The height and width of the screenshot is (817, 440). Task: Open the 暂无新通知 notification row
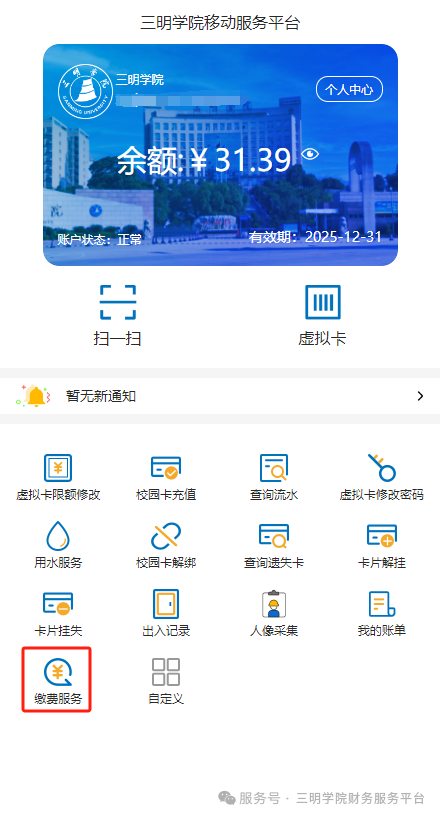(x=220, y=396)
